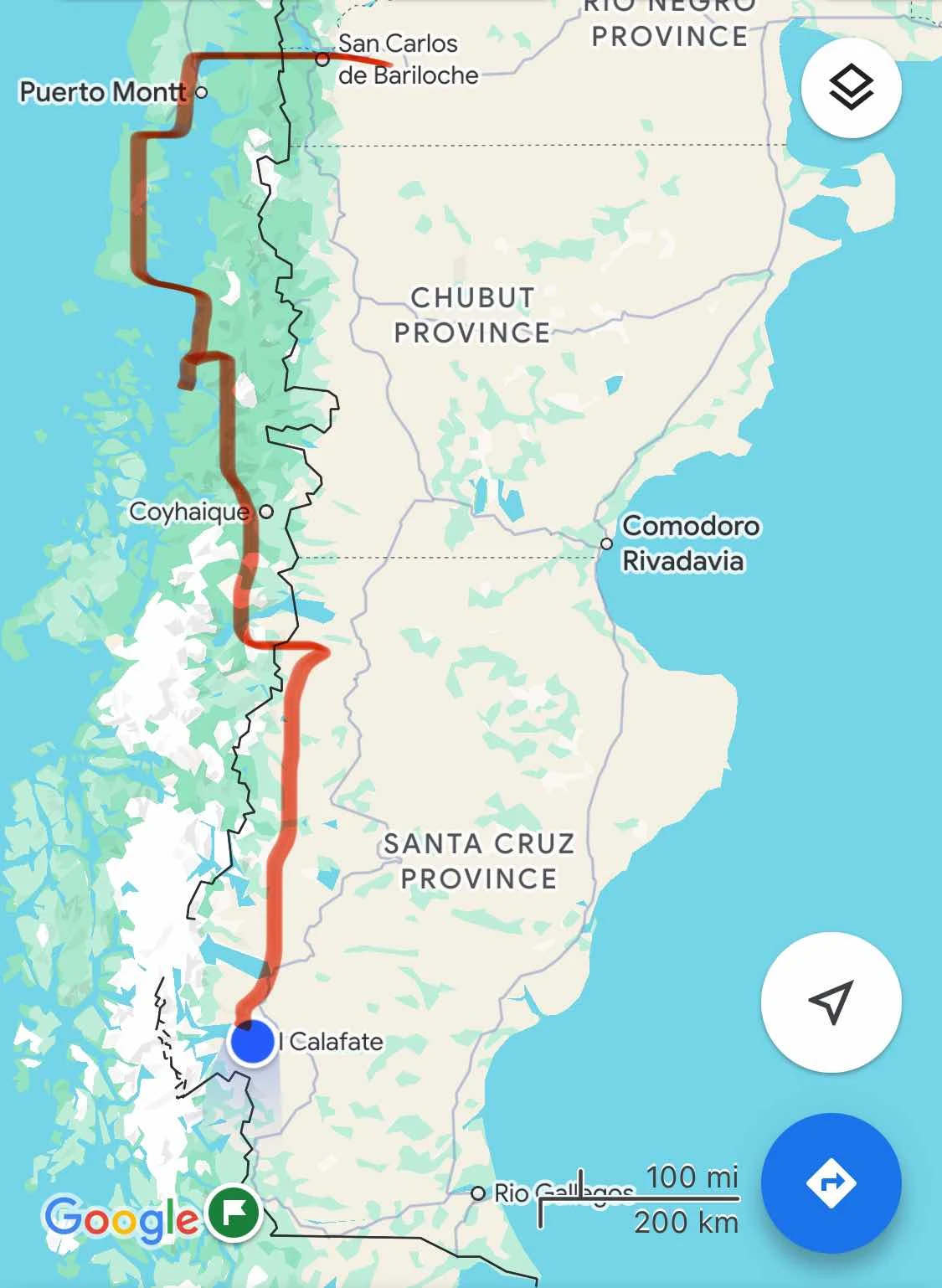
Task: Open the map layers selector
Action: coord(851,87)
